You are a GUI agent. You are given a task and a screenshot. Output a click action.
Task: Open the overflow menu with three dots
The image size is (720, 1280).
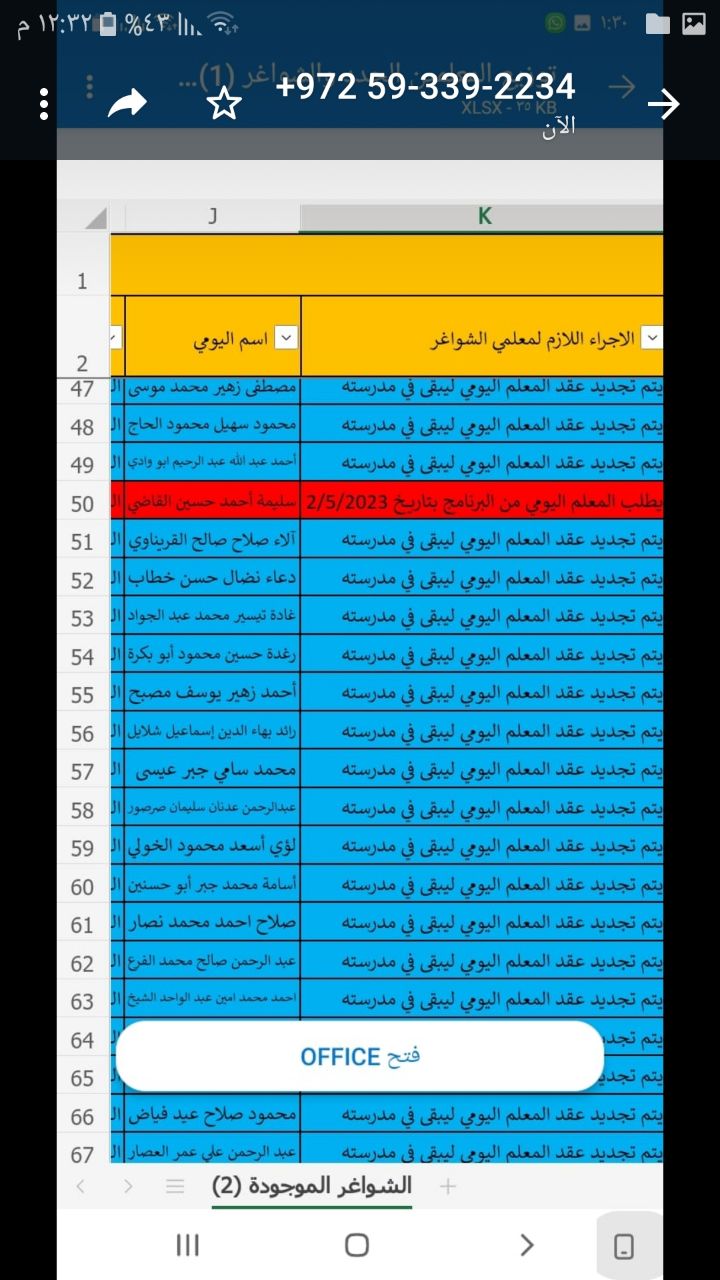click(x=44, y=103)
